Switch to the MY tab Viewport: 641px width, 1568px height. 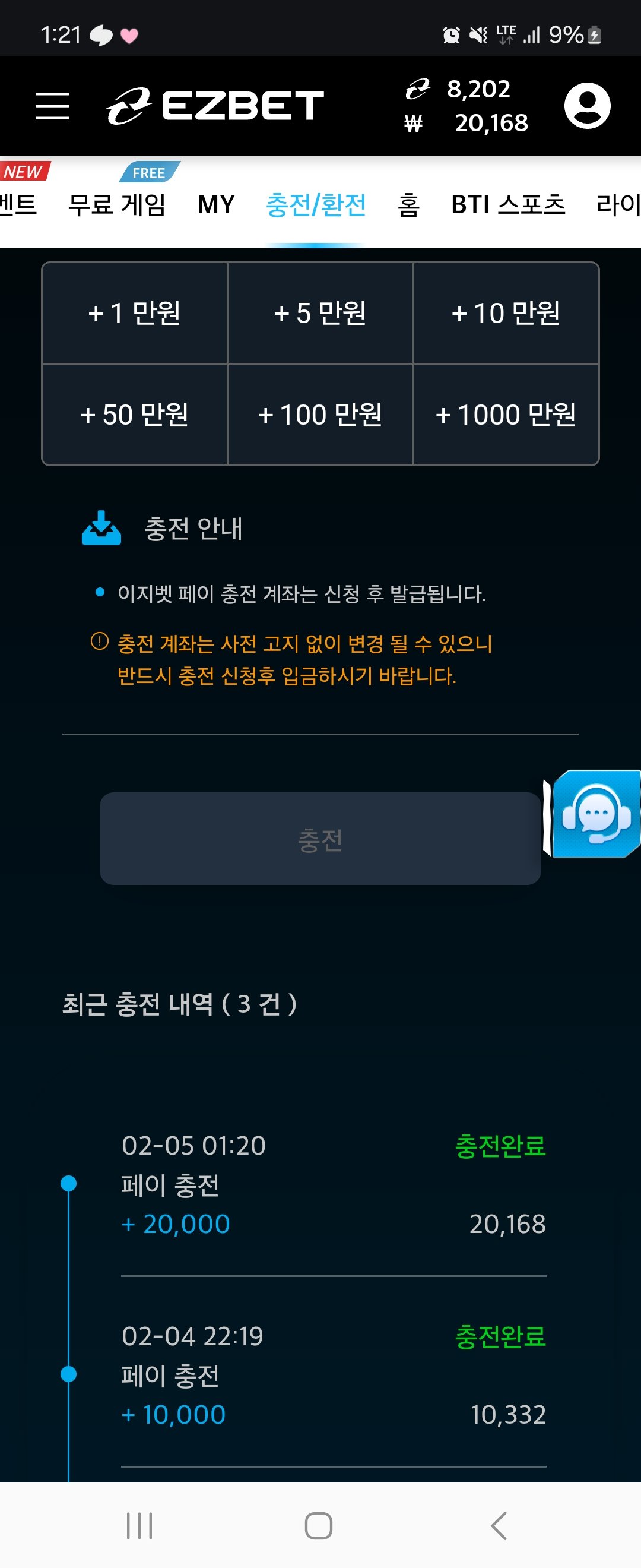point(216,204)
